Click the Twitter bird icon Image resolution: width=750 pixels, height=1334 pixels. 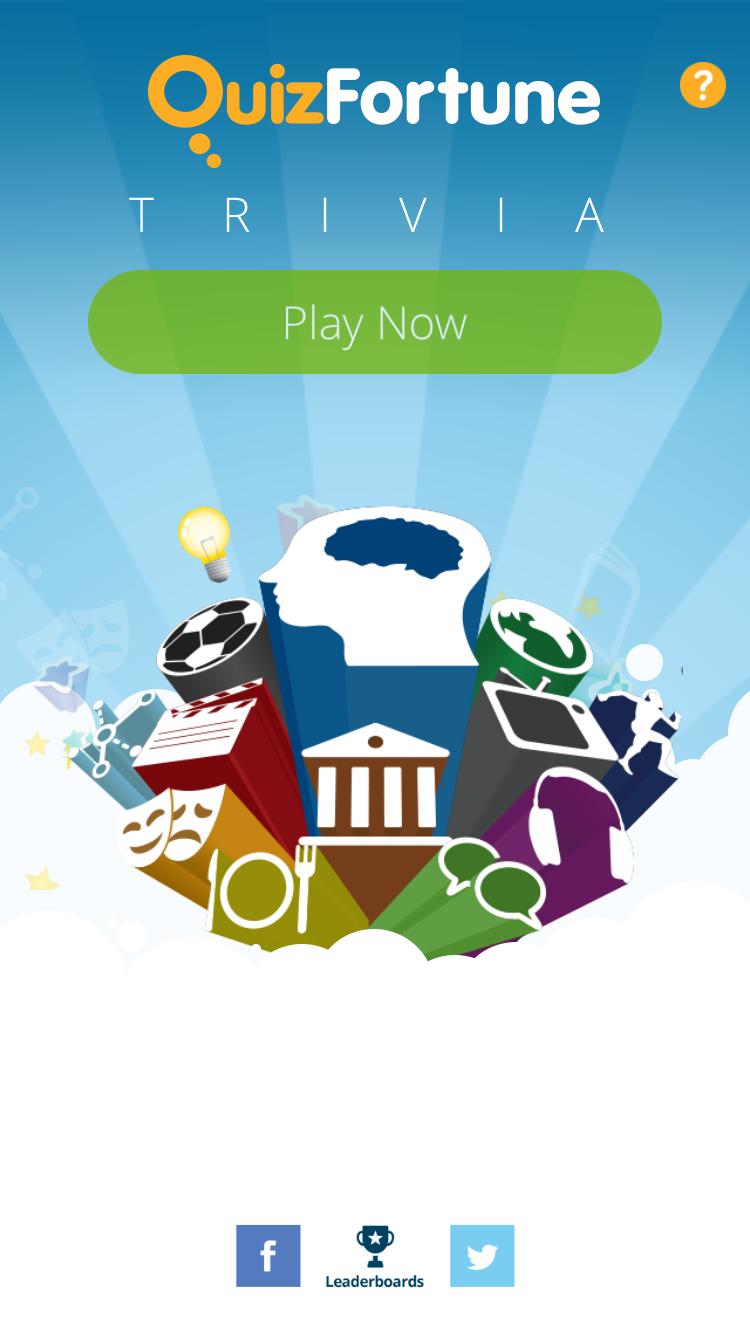482,1256
